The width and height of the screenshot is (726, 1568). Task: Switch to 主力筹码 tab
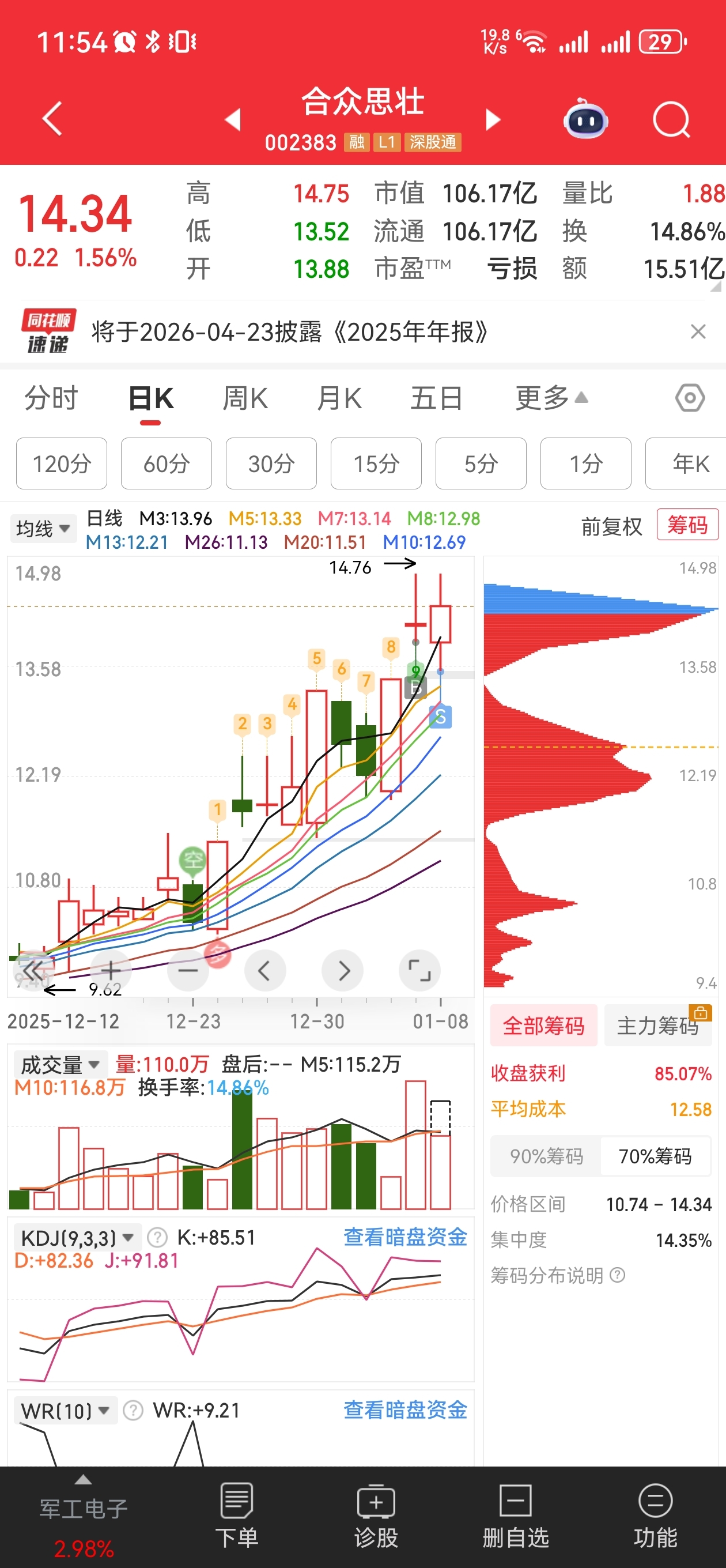(x=657, y=1026)
